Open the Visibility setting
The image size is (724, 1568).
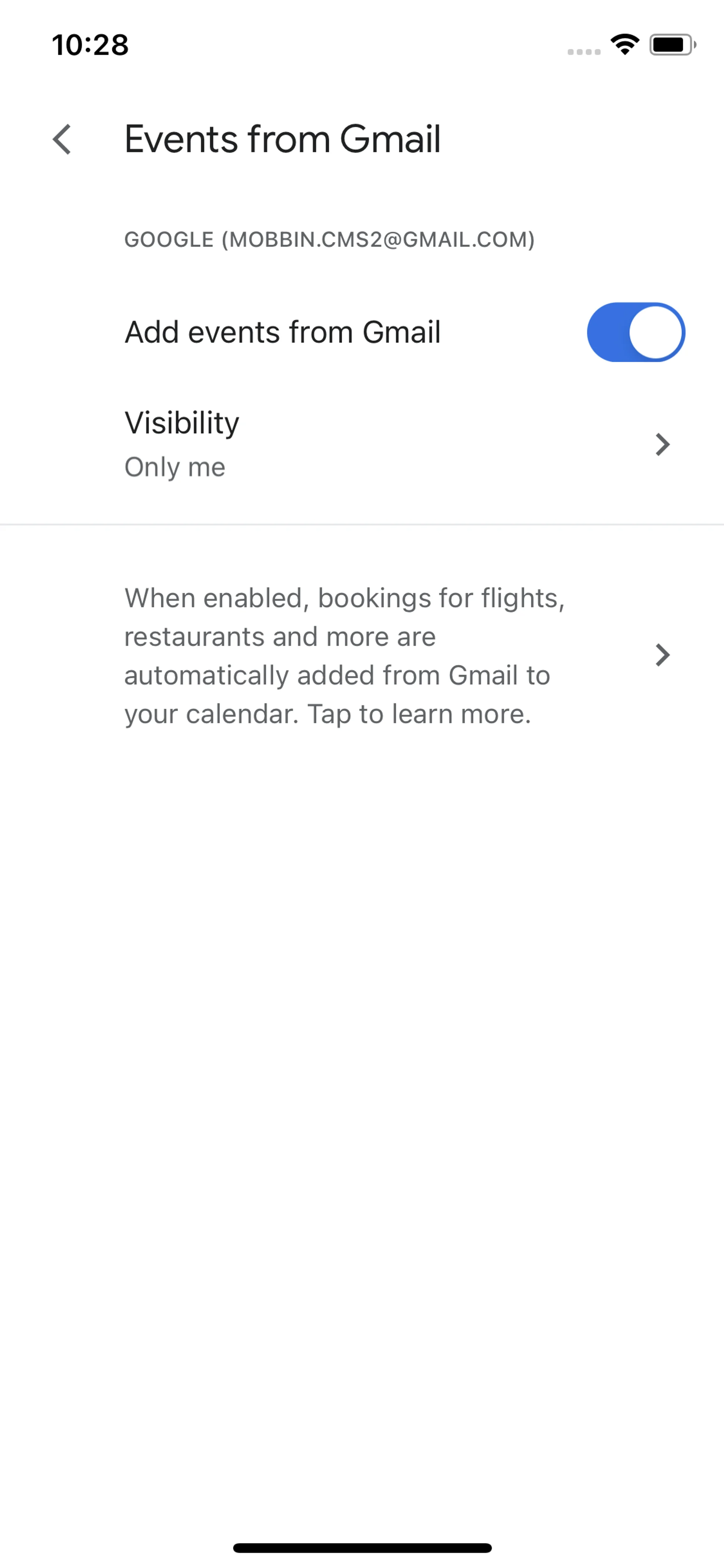362,444
